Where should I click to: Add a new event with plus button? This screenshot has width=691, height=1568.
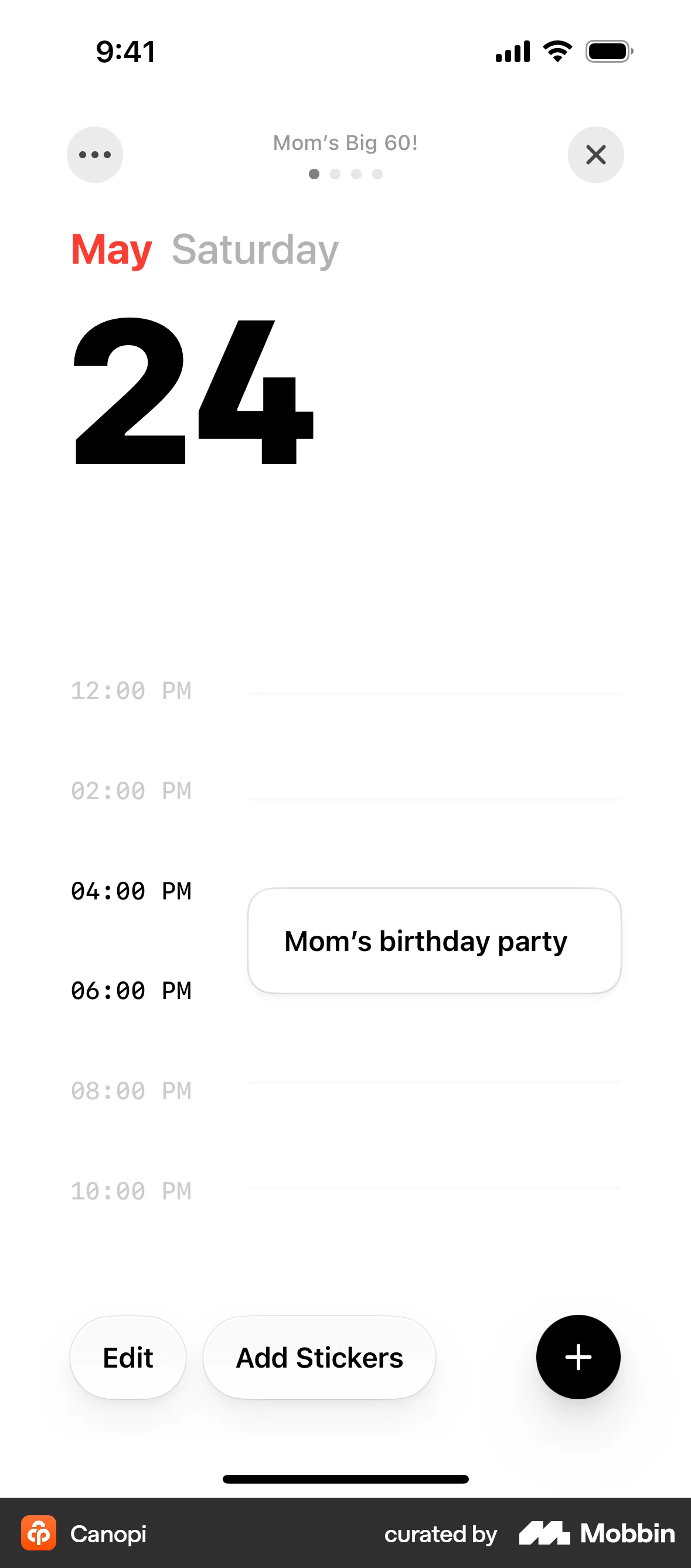578,1357
